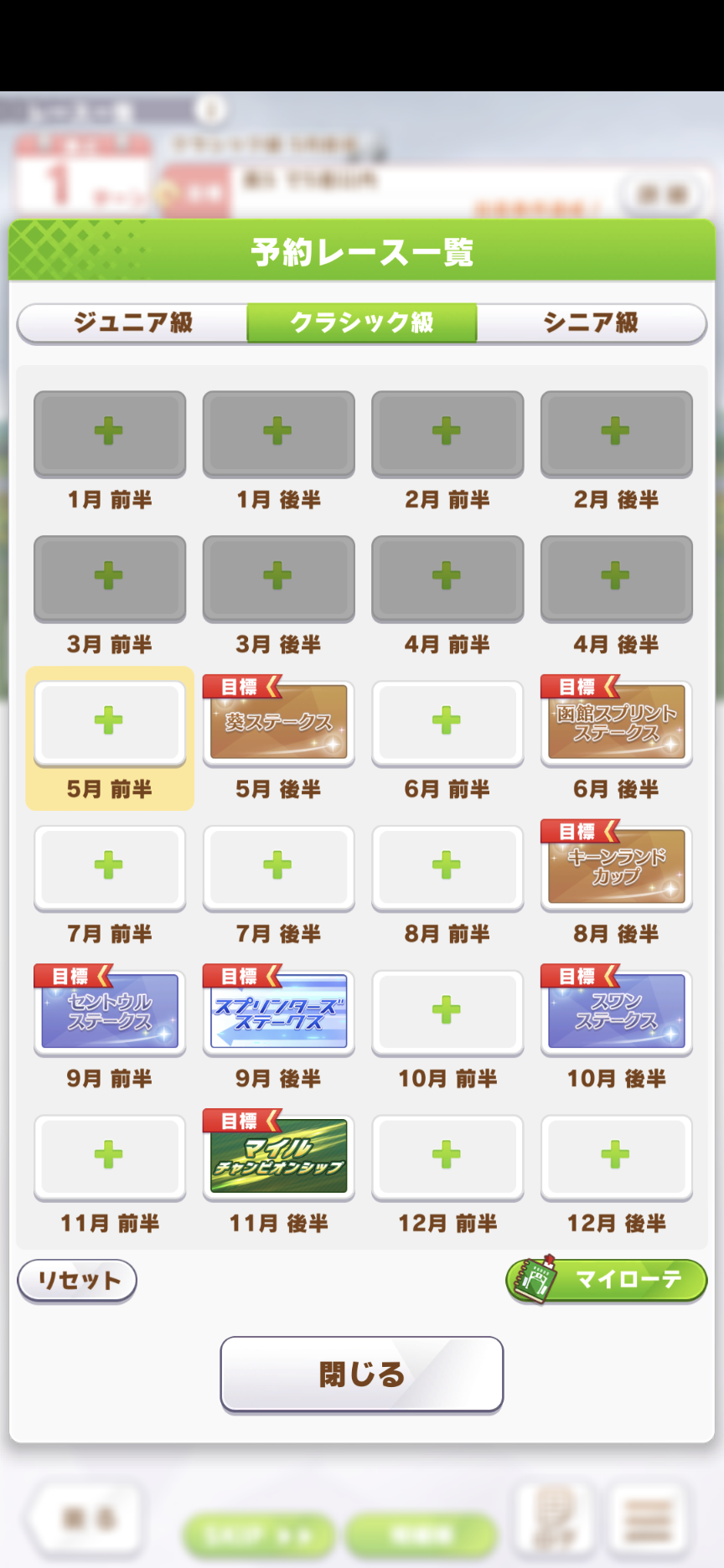The width and height of the screenshot is (724, 1568).
Task: Open the キーンランドカップ race card
Action: (617, 867)
